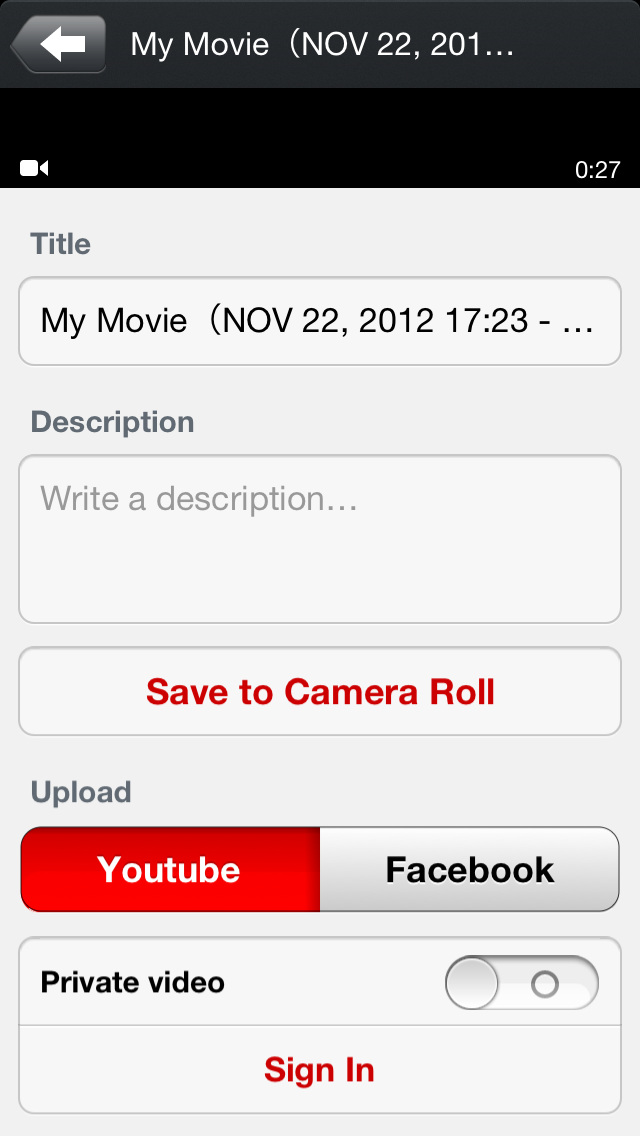Go back using the arrow button
Viewport: 640px width, 1136px height.
(59, 44)
